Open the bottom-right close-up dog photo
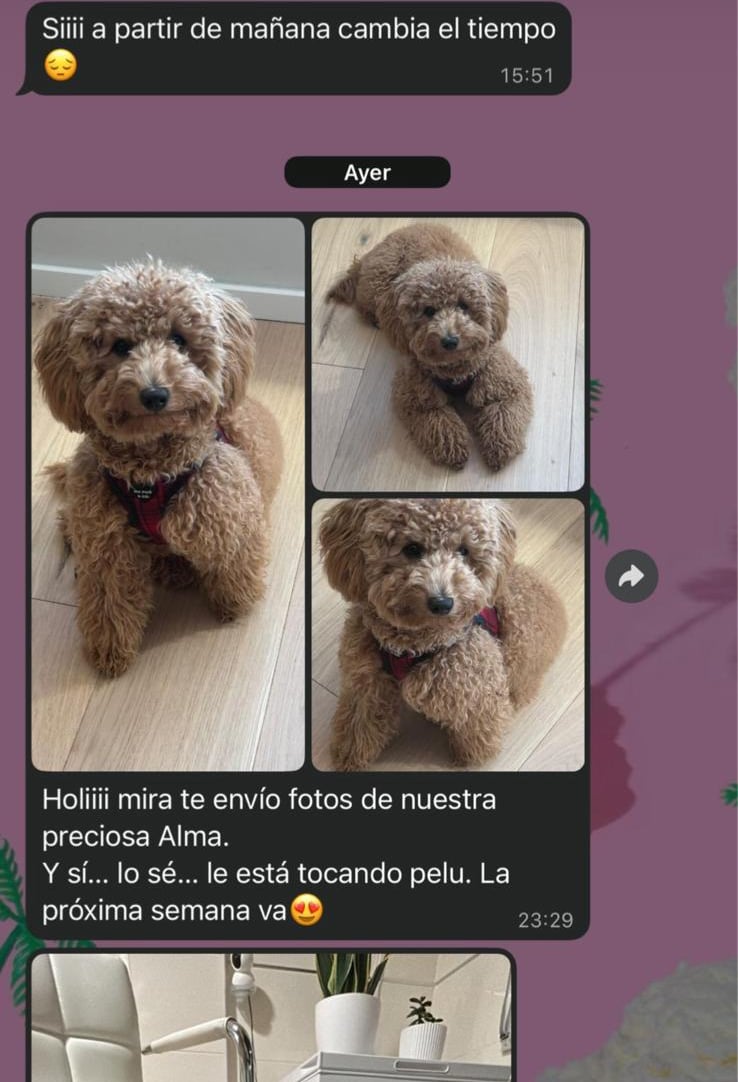This screenshot has height=1082, width=738. (448, 635)
